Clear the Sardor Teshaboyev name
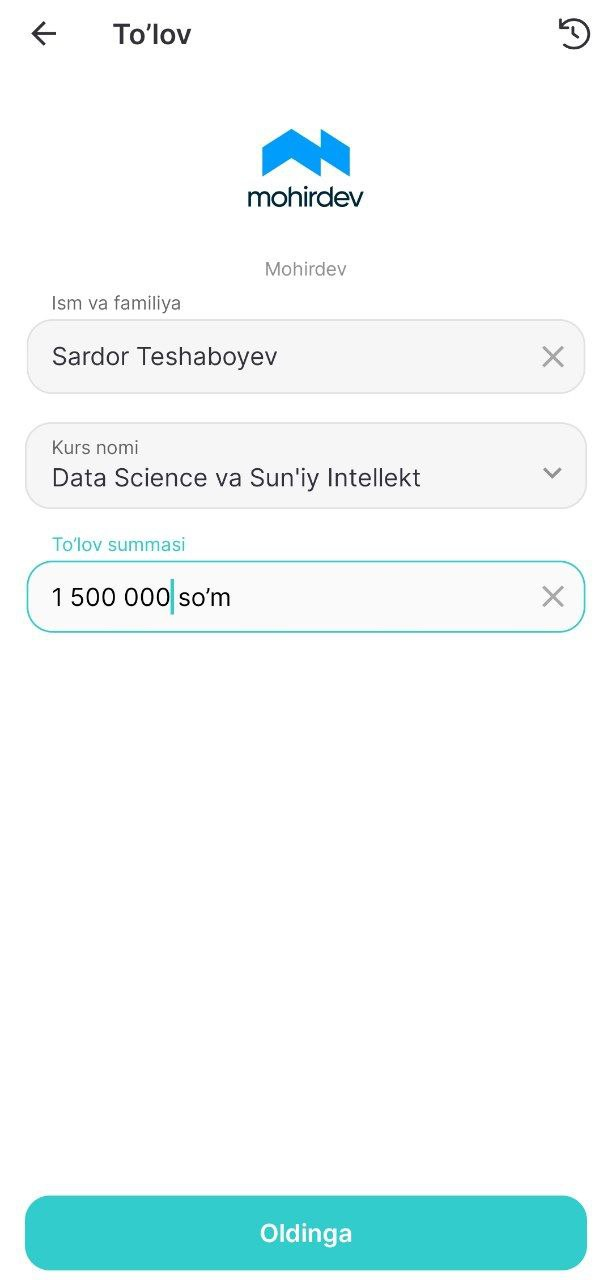 [x=553, y=357]
